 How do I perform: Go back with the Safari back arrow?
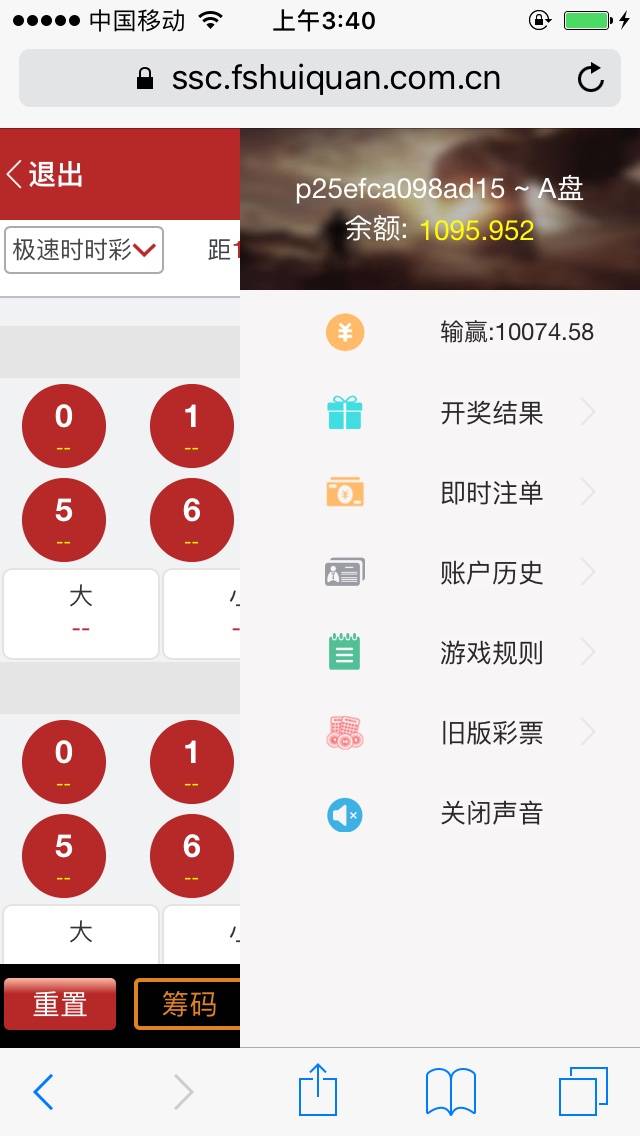tap(43, 1092)
